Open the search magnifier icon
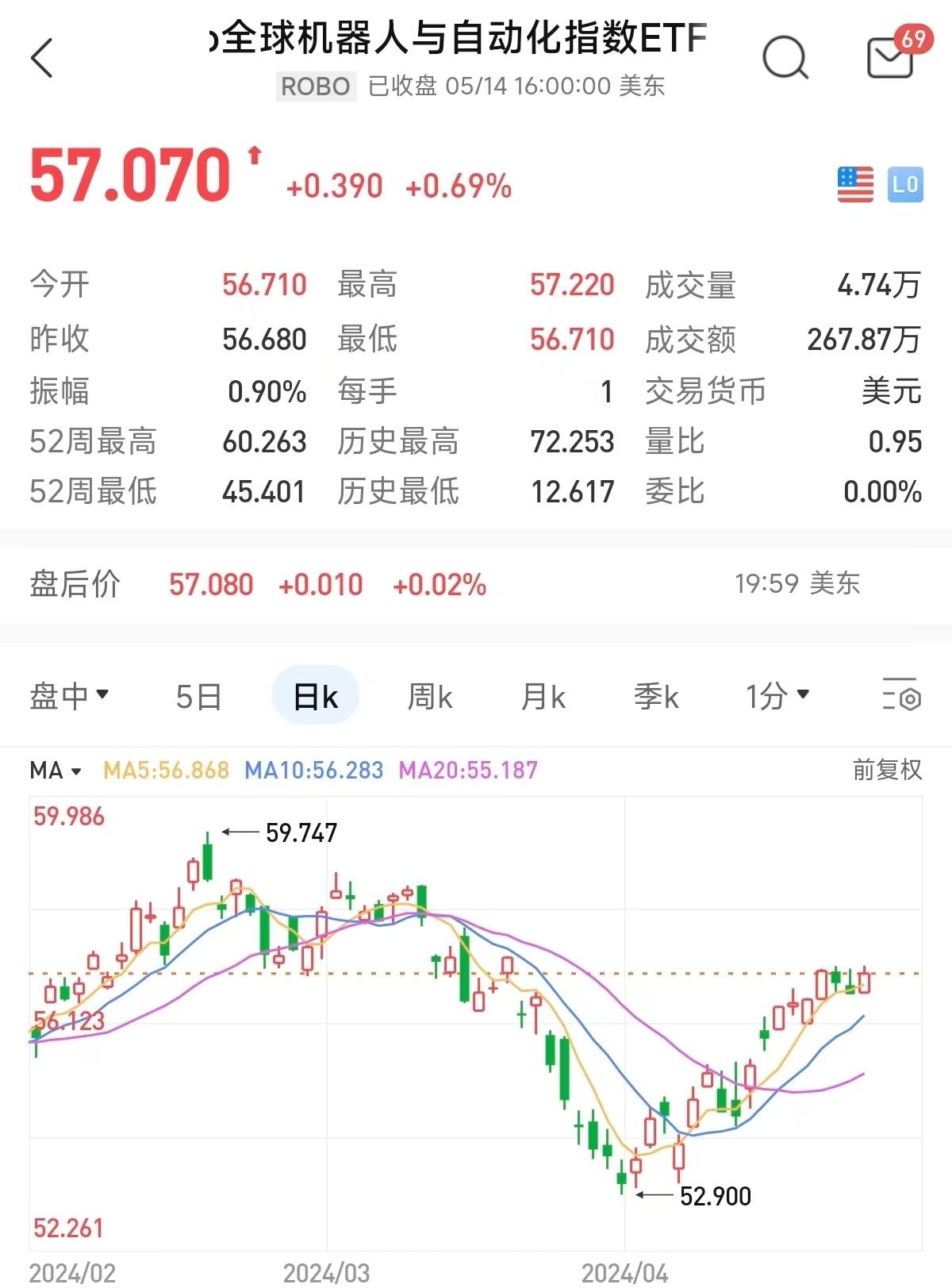This screenshot has width=952, height=1288. (785, 59)
